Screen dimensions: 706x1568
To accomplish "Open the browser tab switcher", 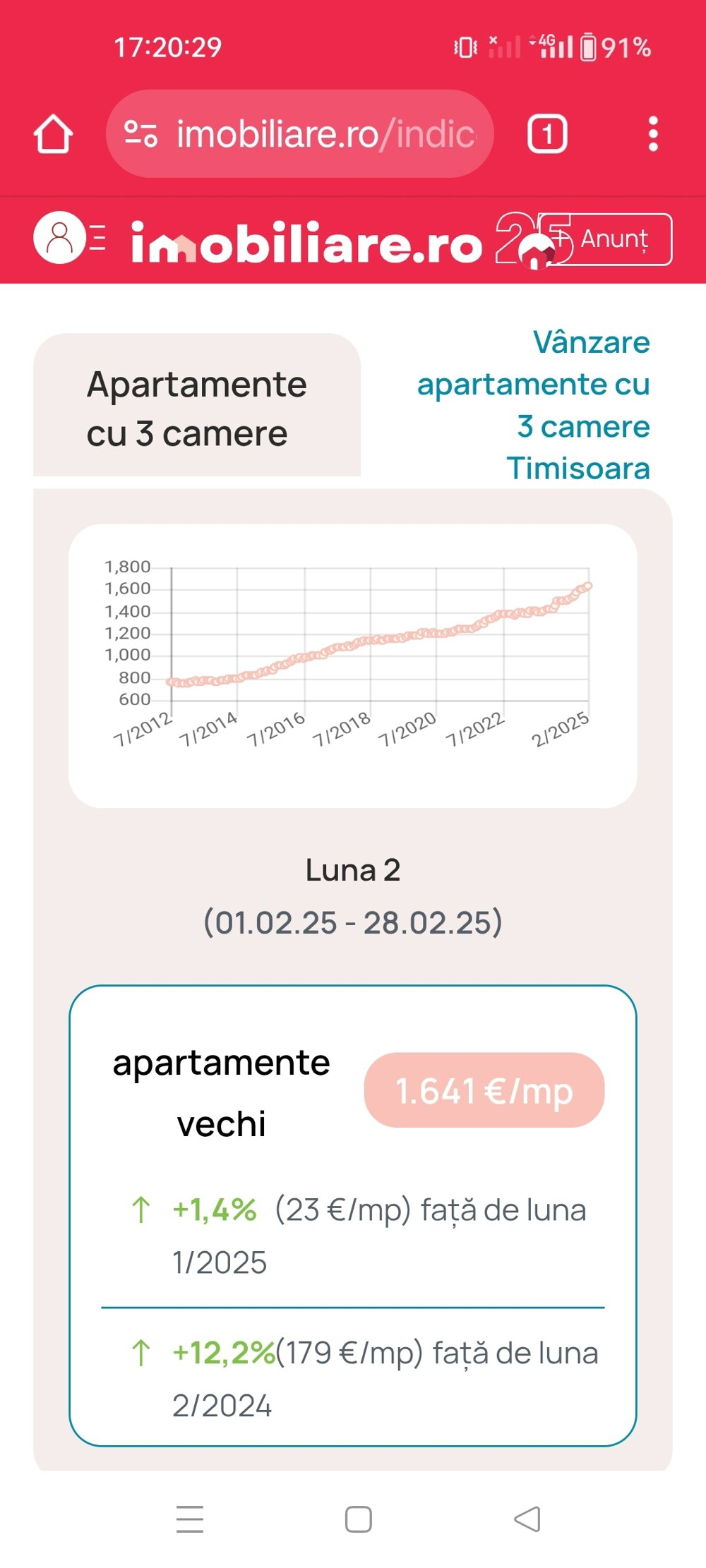I will click(x=547, y=134).
